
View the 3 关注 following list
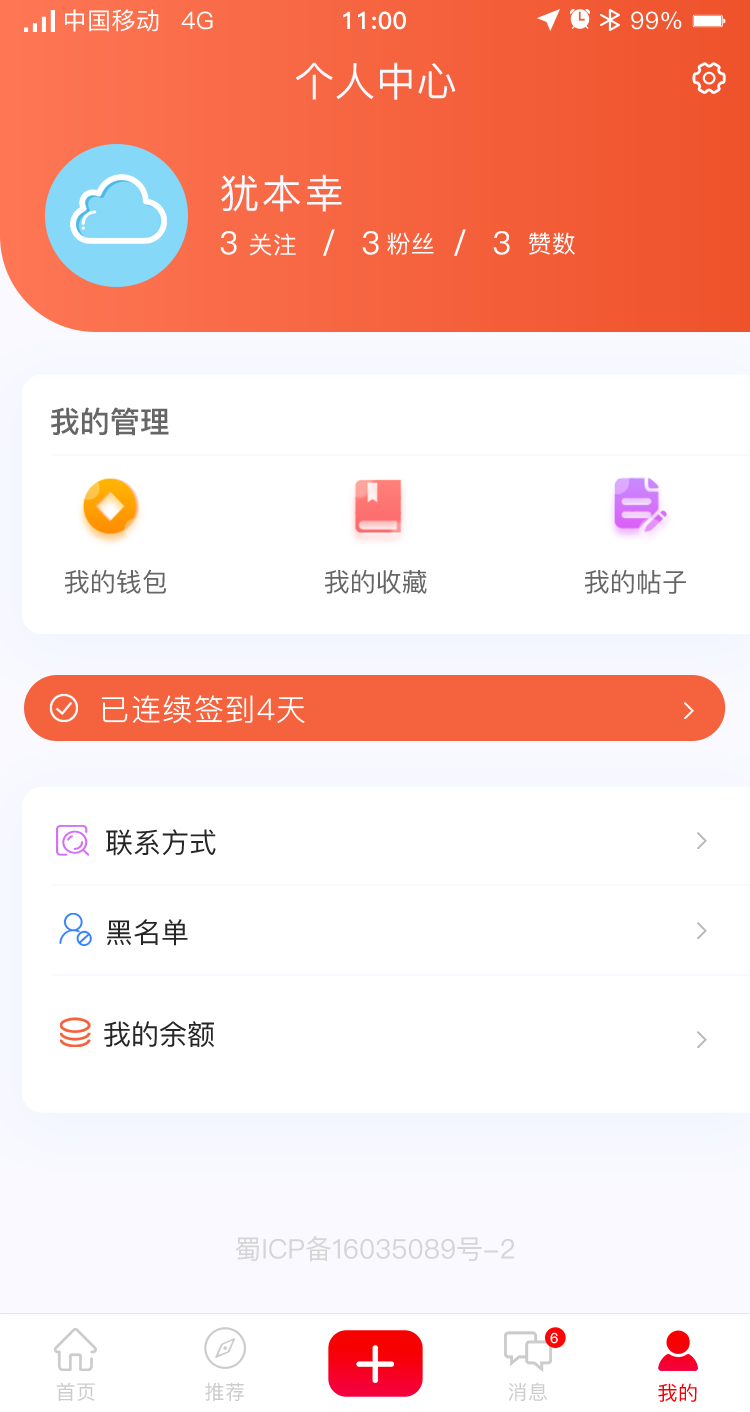click(x=258, y=244)
